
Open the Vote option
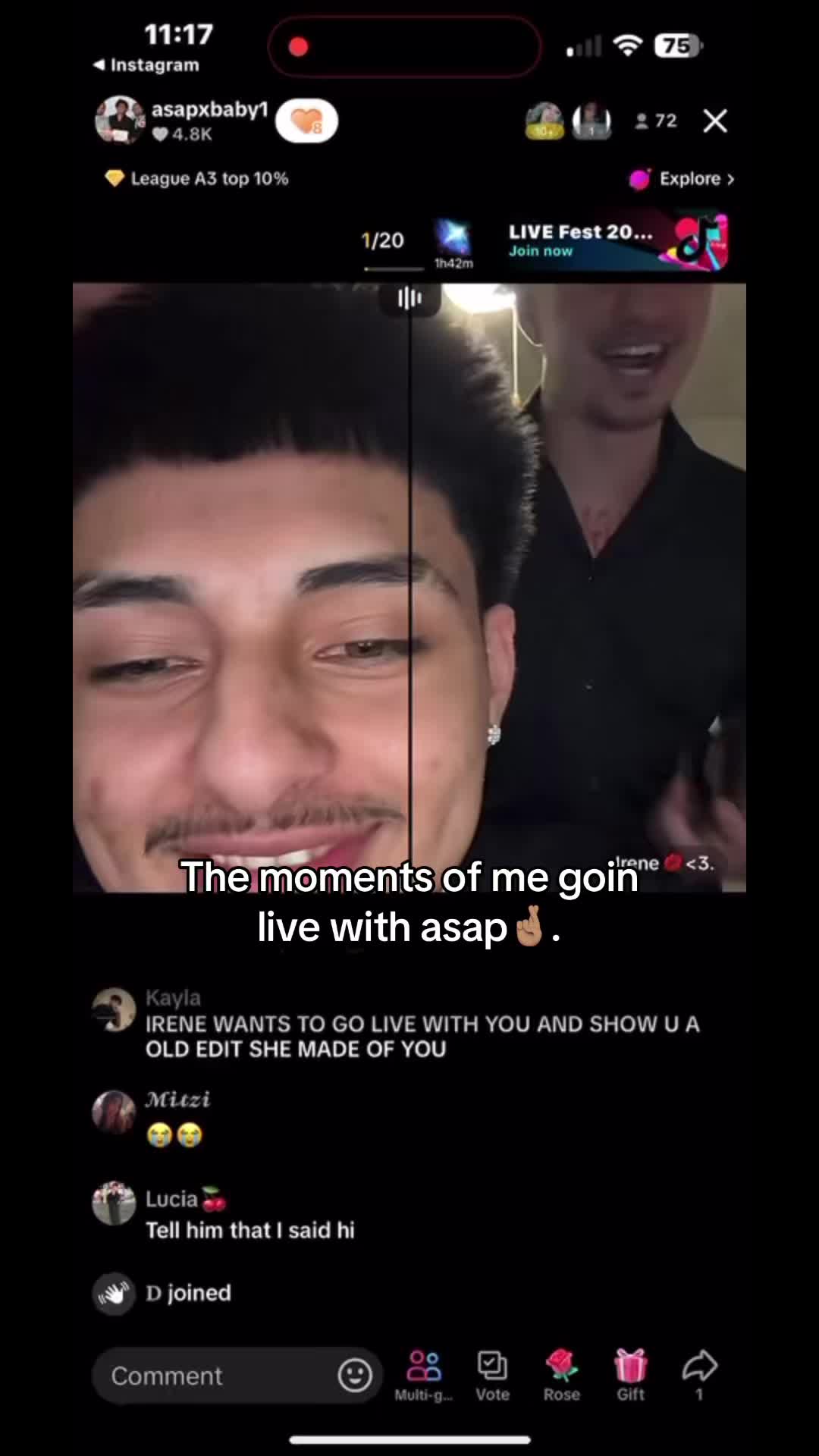[x=492, y=1375]
